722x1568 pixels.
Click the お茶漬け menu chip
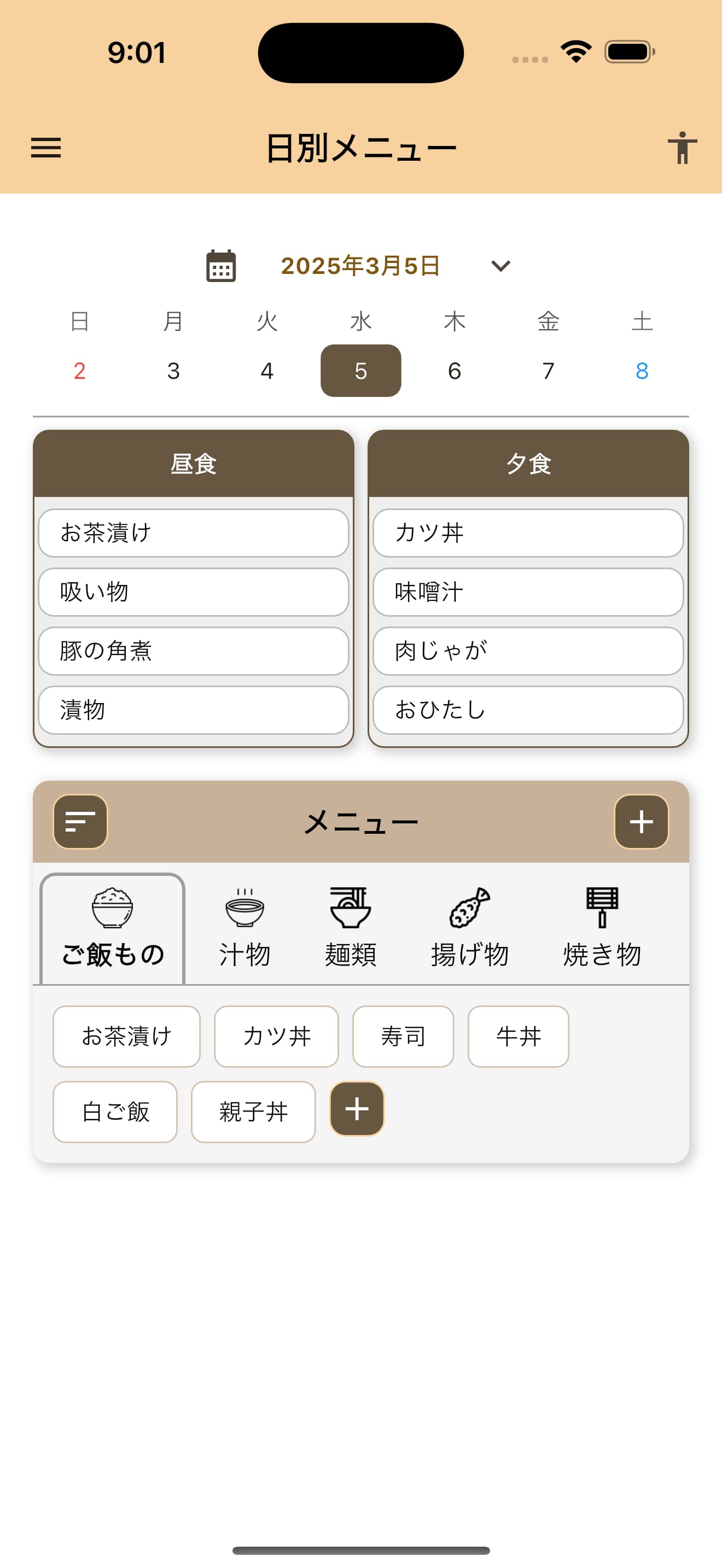(x=126, y=1036)
